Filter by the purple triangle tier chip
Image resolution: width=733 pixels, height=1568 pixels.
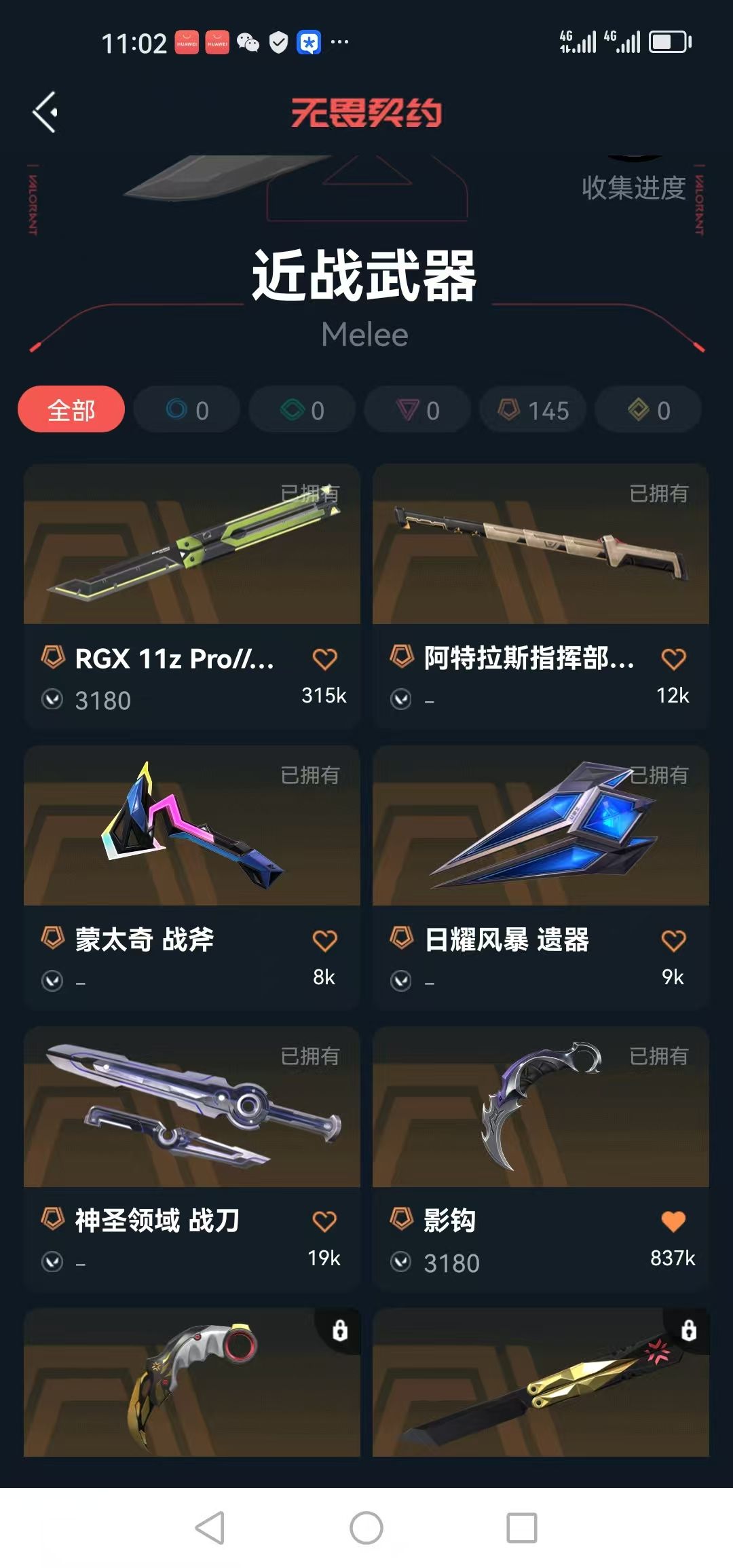click(x=417, y=410)
